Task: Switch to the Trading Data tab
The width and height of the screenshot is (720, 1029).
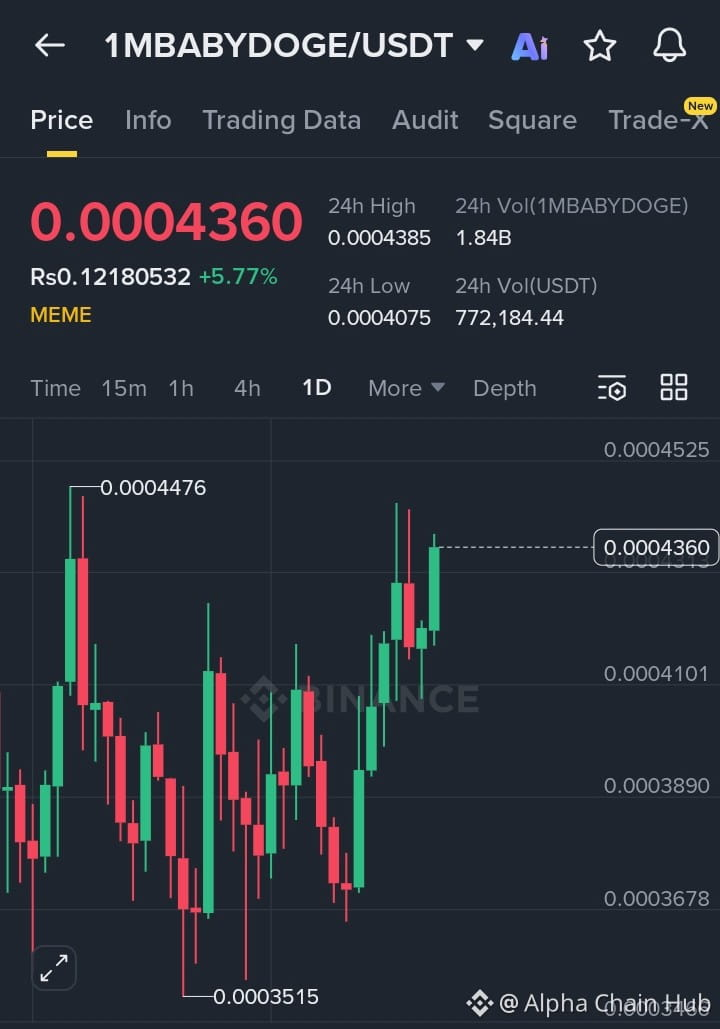Action: click(281, 120)
